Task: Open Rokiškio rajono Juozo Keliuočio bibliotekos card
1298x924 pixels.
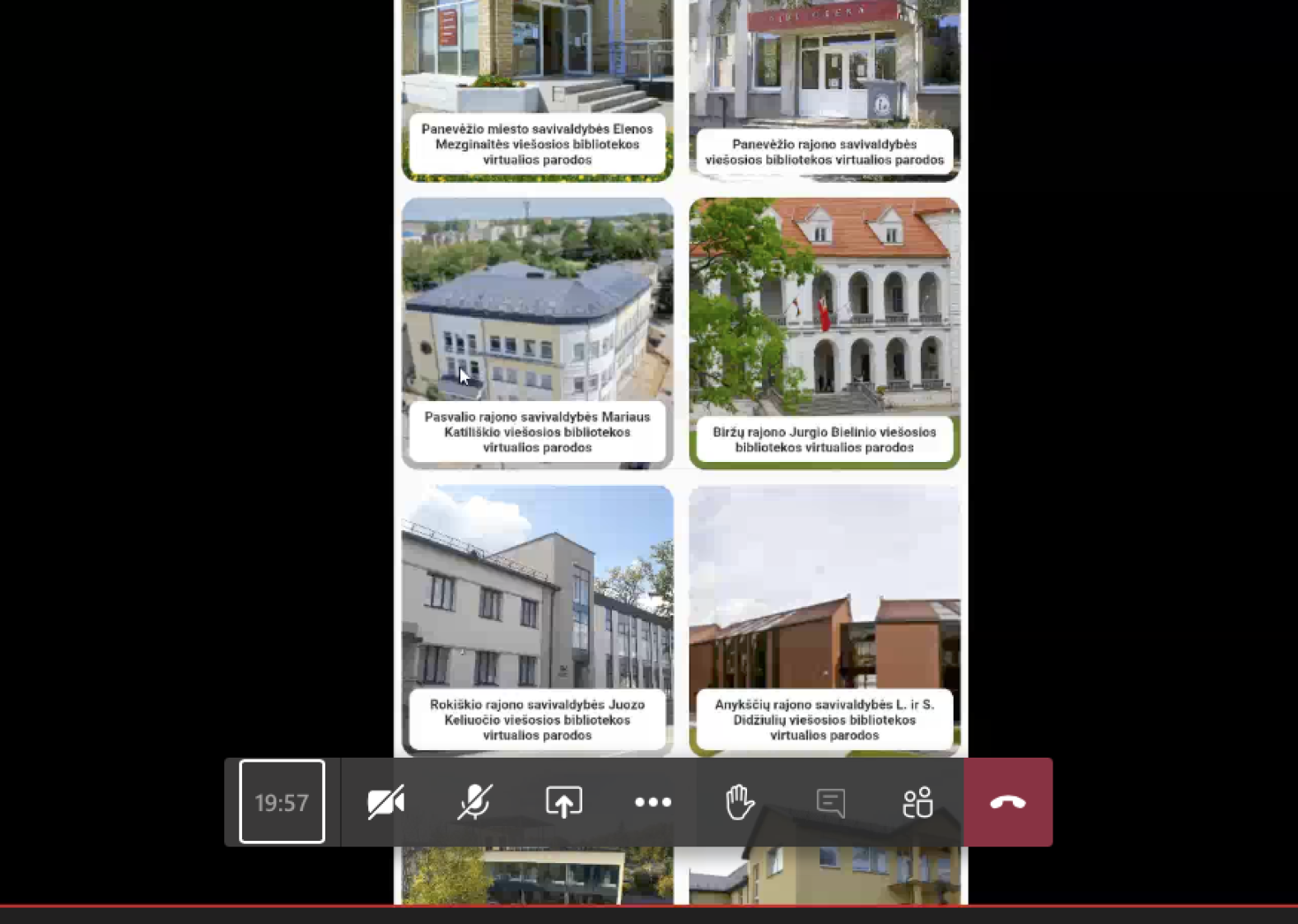Action: tap(537, 619)
